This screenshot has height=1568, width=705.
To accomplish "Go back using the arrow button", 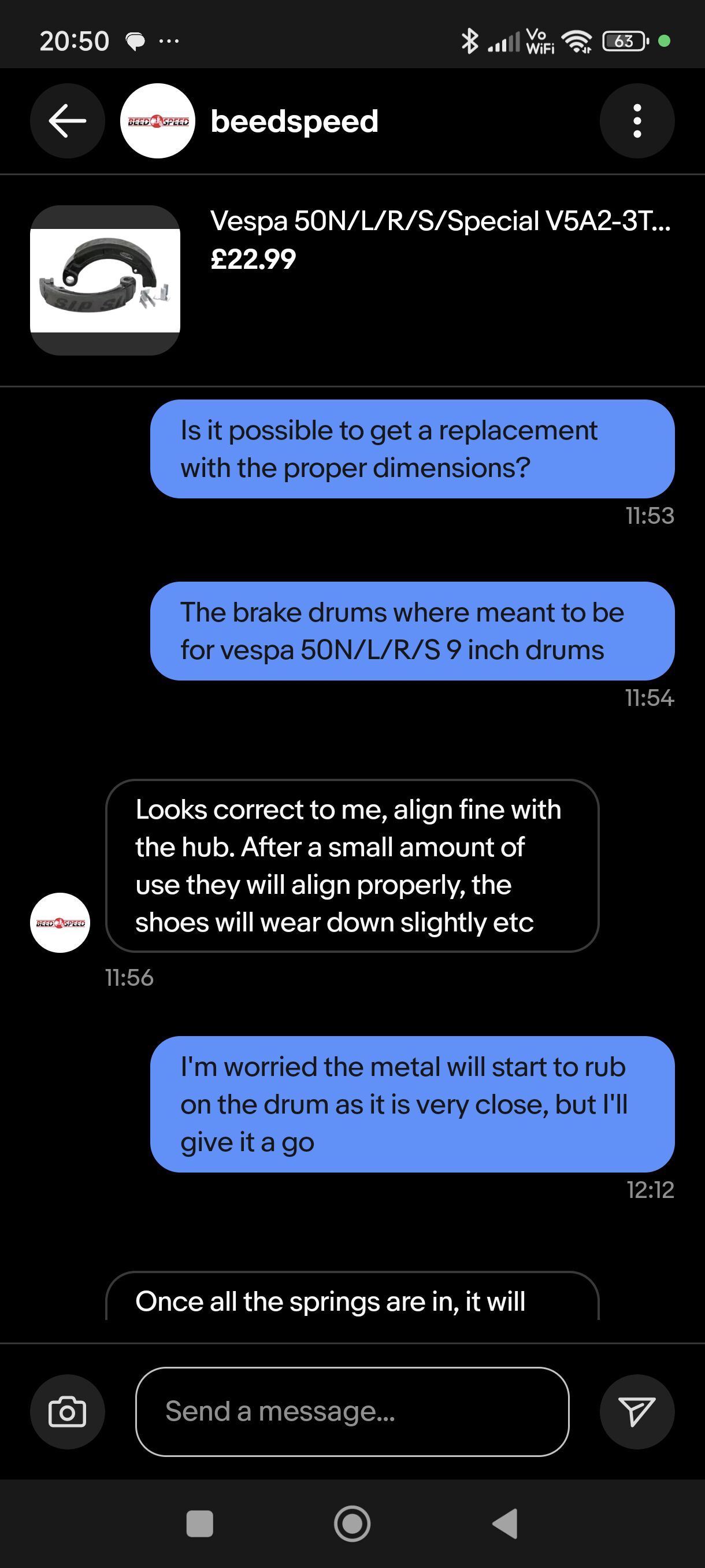I will 68,121.
